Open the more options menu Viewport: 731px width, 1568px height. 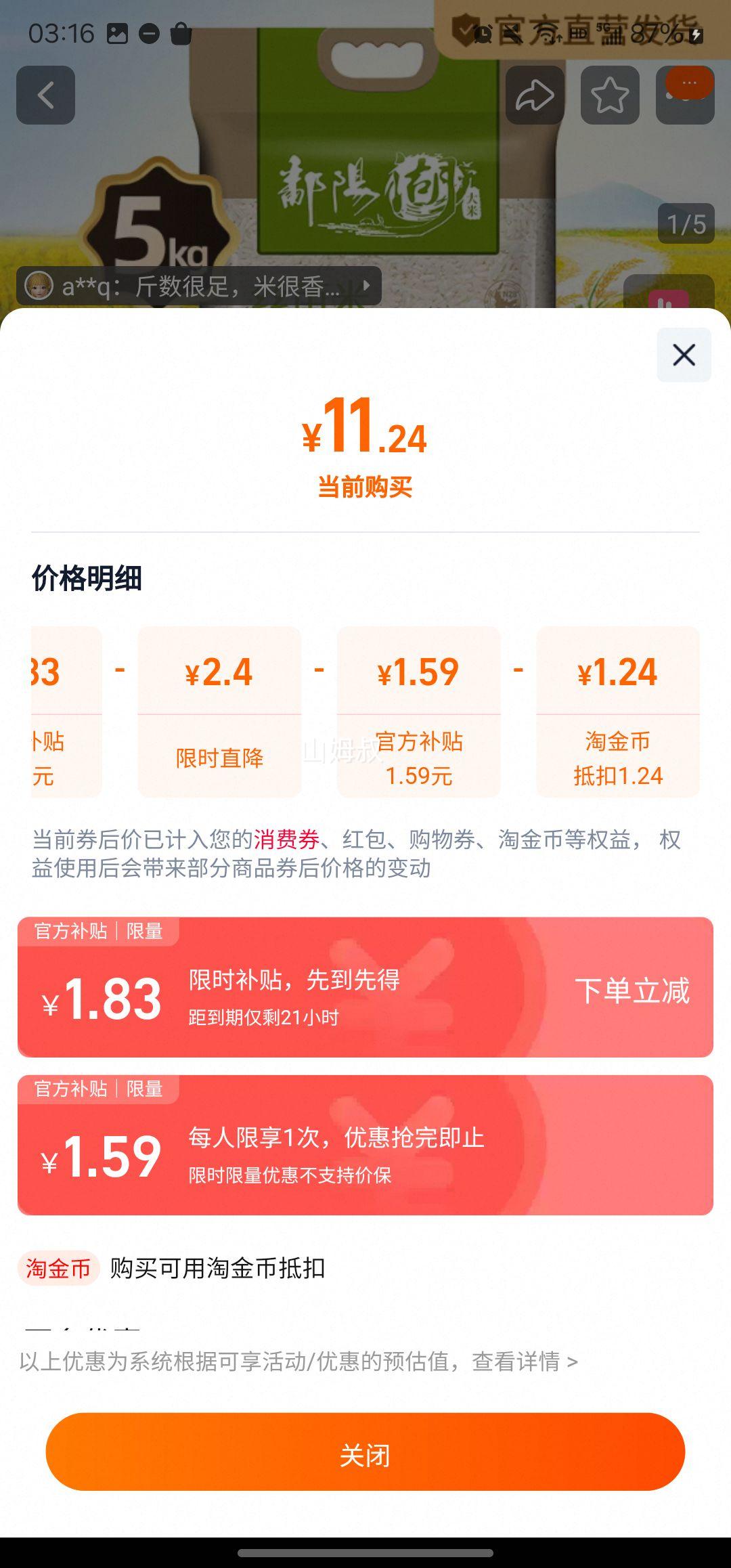685,95
